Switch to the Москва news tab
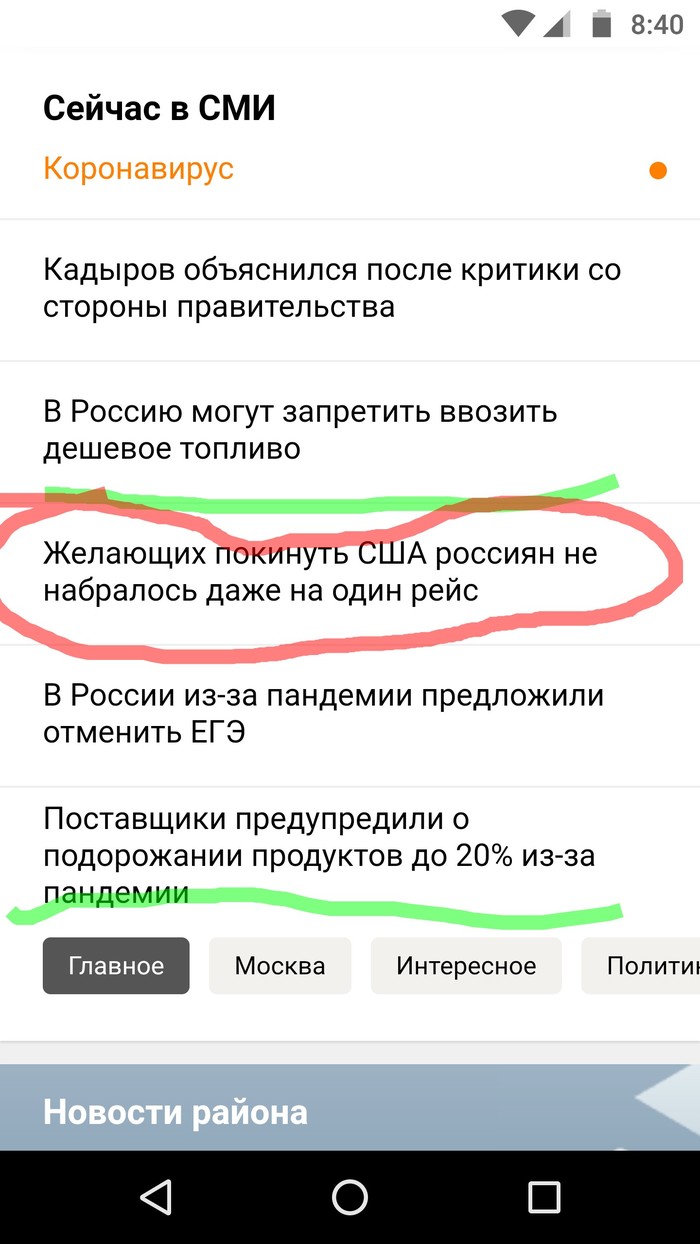This screenshot has height=1244, width=700. coord(280,966)
